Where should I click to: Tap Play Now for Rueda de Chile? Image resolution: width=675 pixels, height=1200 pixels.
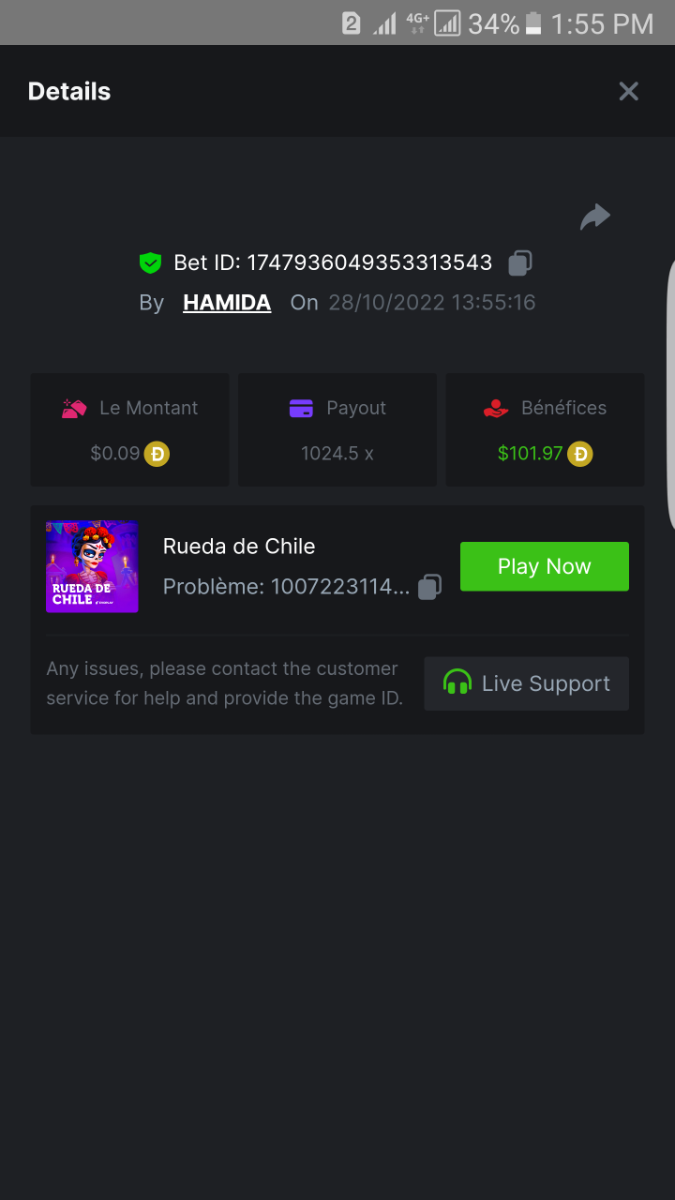point(544,567)
